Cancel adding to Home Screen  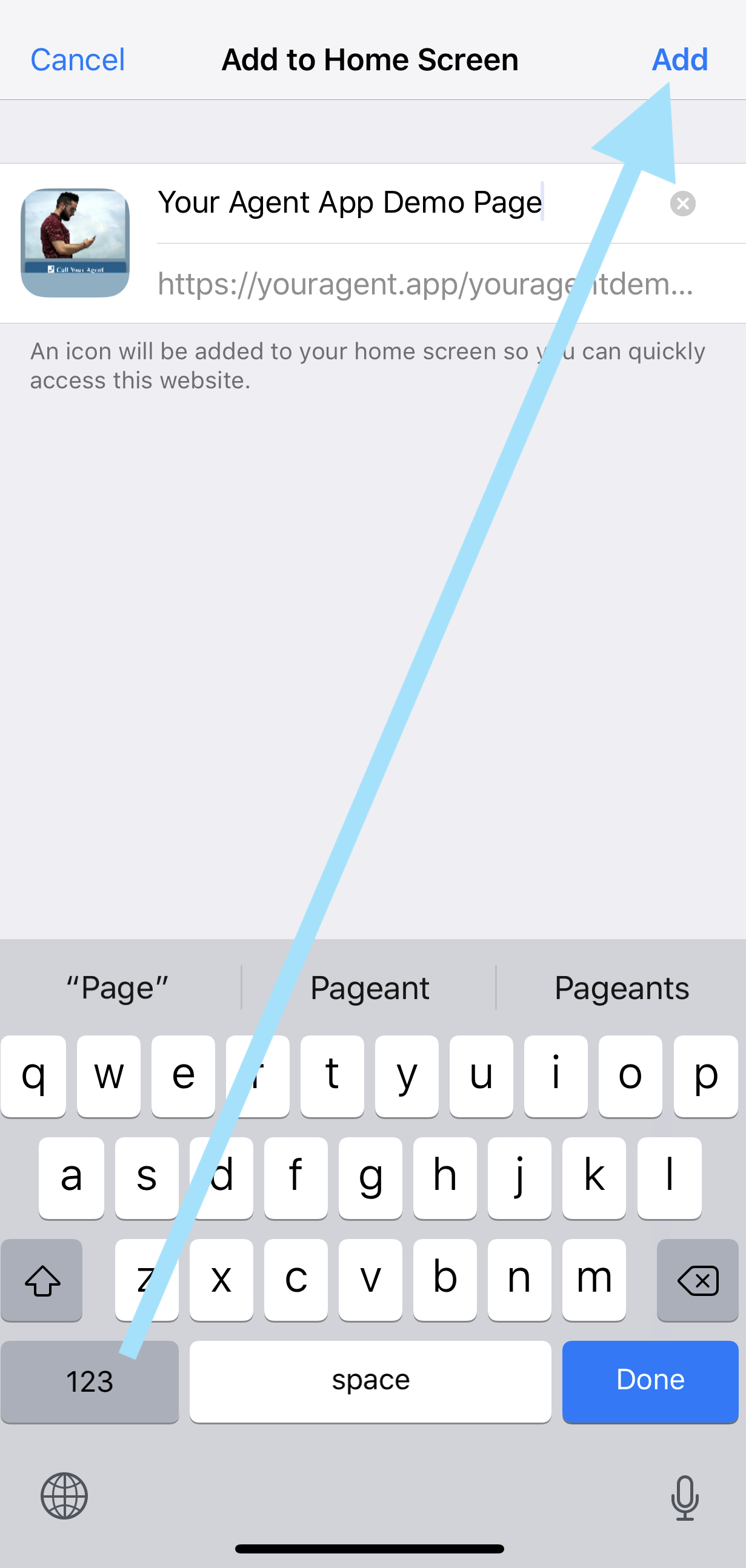pyautogui.click(x=78, y=59)
